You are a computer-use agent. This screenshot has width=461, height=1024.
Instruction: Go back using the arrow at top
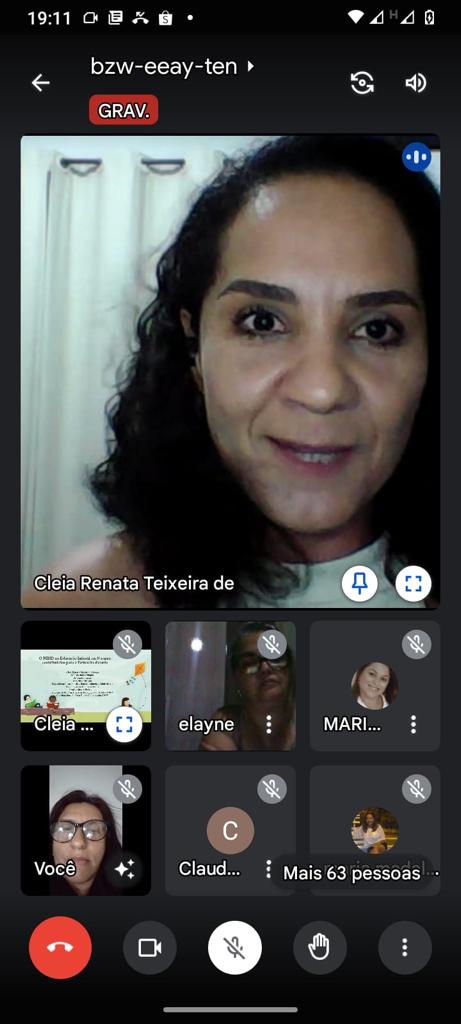tap(40, 82)
